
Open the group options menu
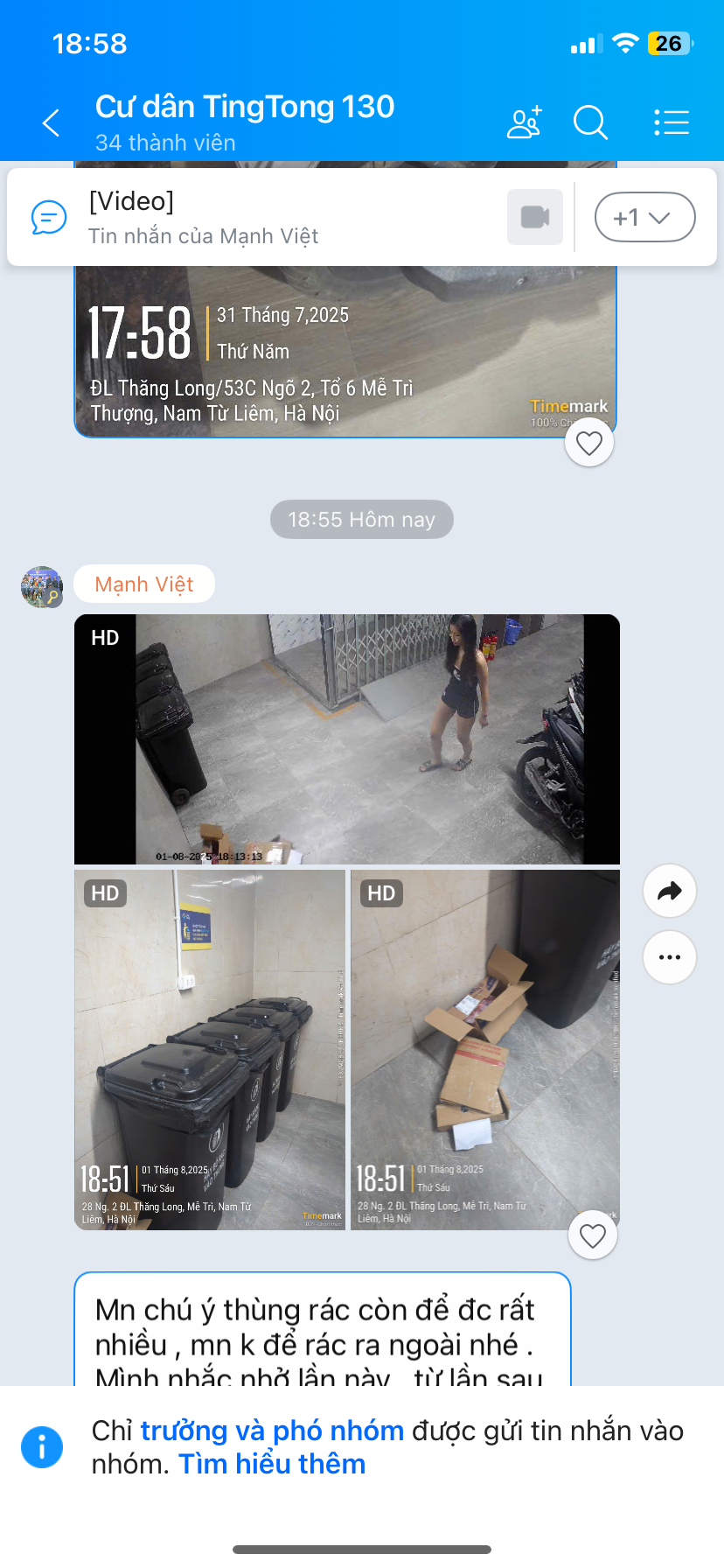671,122
